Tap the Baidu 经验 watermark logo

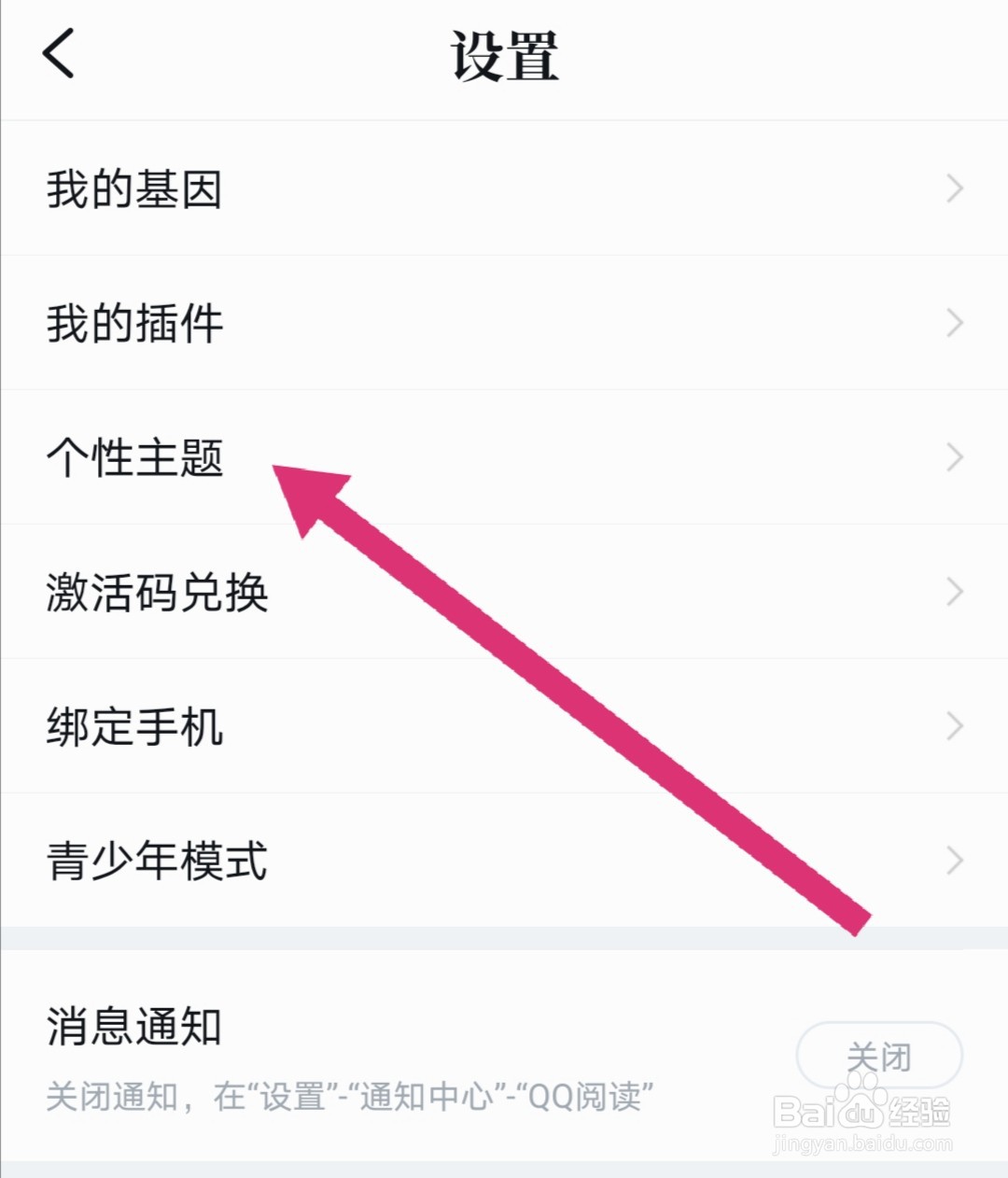[859, 1113]
